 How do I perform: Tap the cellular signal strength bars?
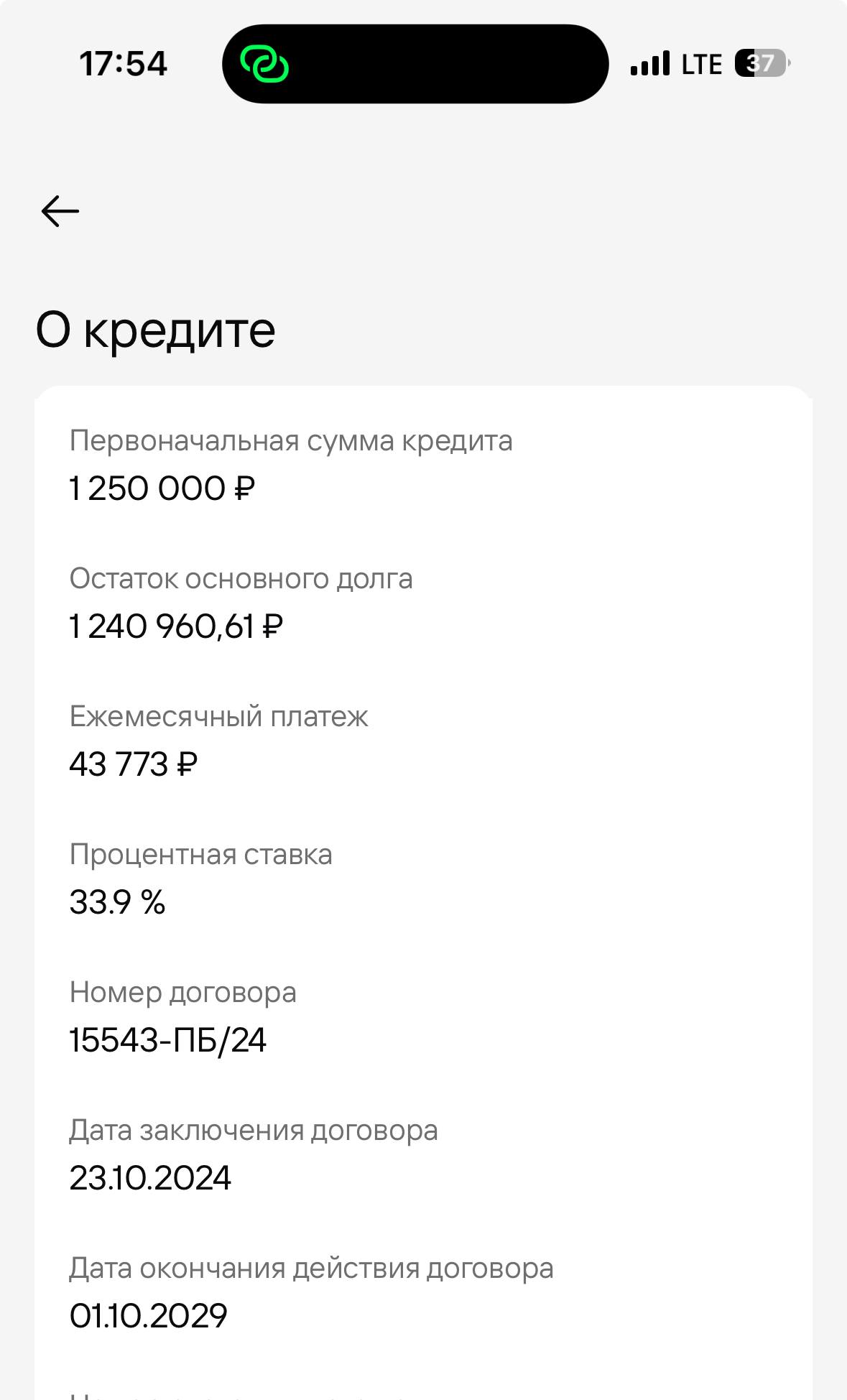pos(647,63)
